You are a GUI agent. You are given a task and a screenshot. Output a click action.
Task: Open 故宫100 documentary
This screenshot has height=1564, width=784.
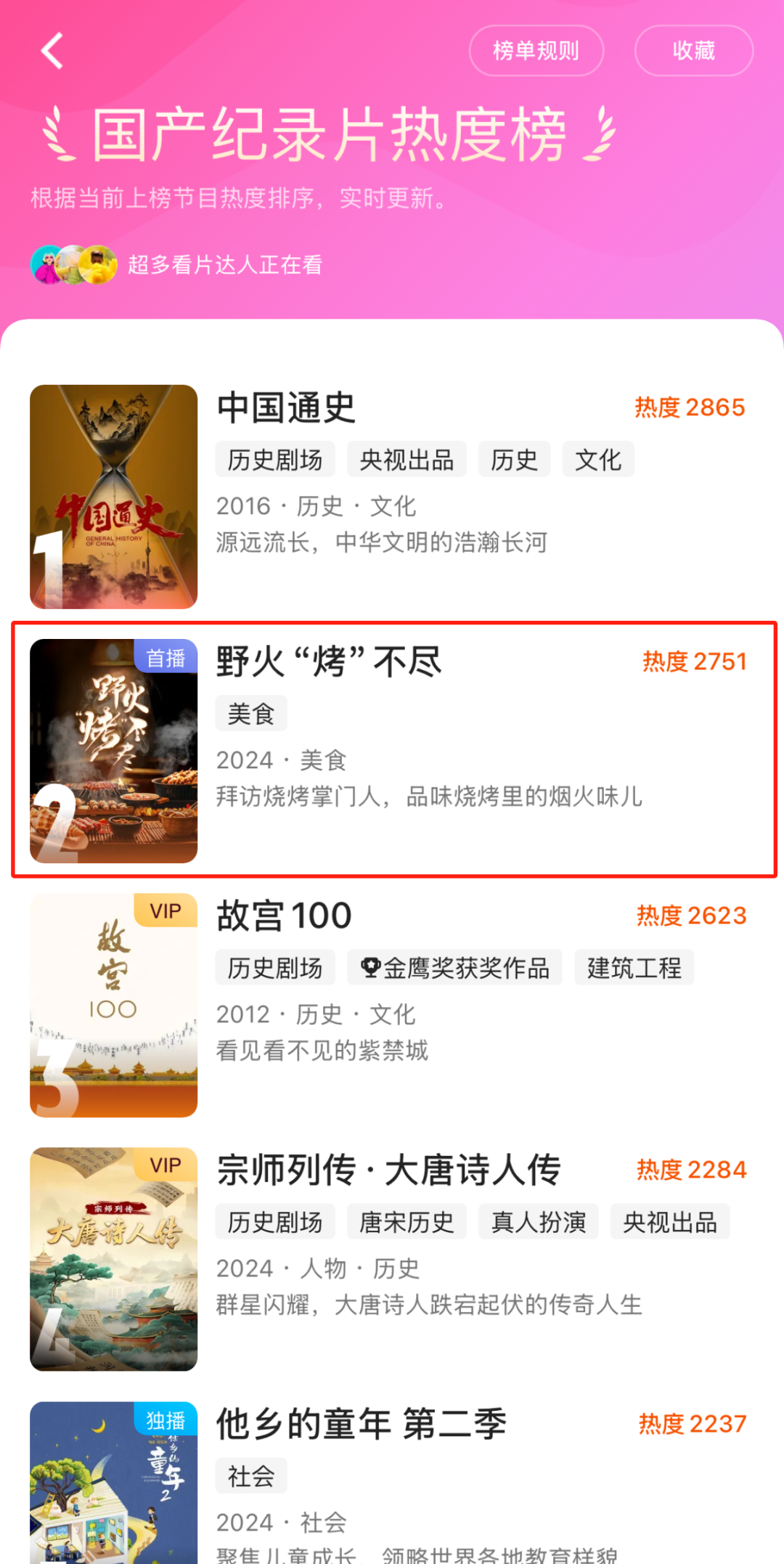392,1005
